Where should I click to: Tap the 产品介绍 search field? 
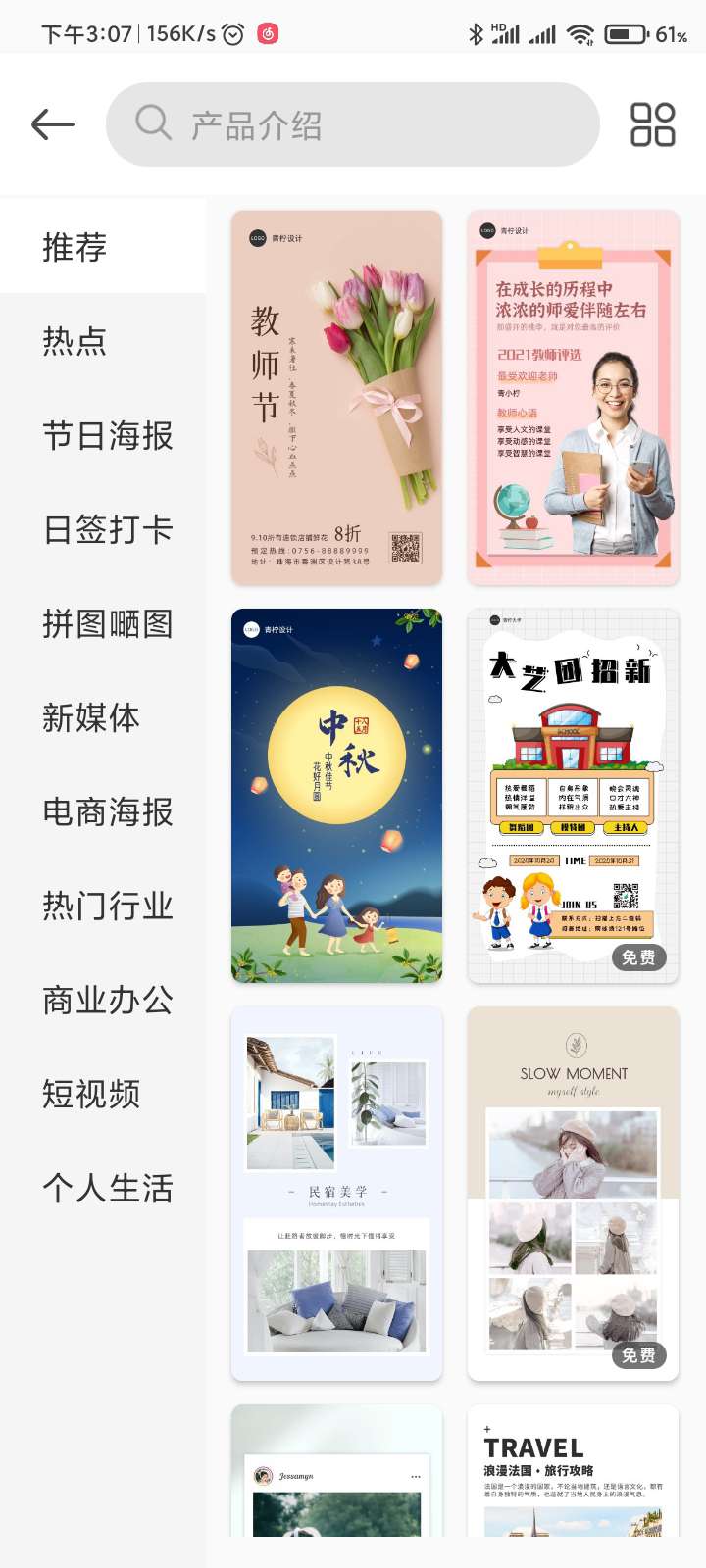click(353, 124)
